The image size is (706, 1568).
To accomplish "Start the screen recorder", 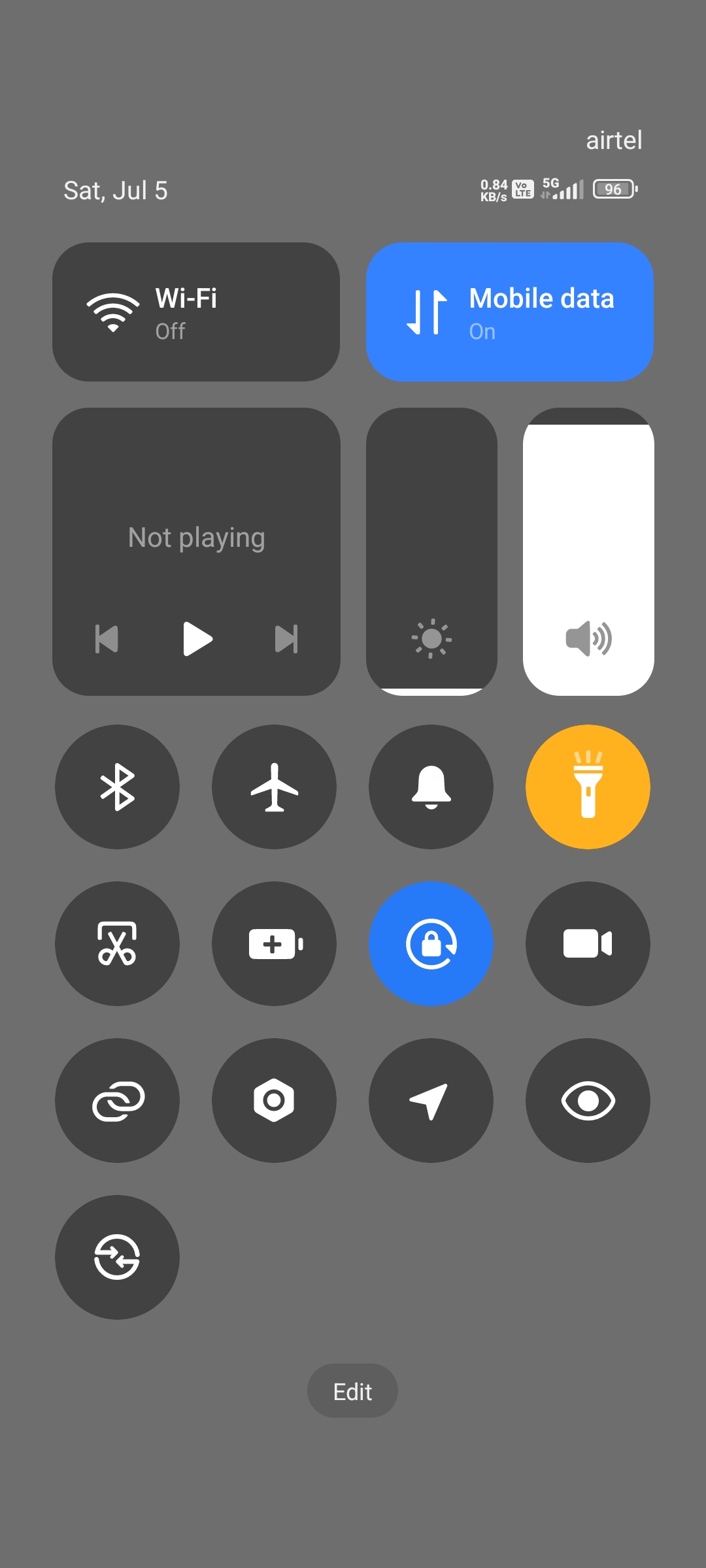I will click(x=588, y=943).
